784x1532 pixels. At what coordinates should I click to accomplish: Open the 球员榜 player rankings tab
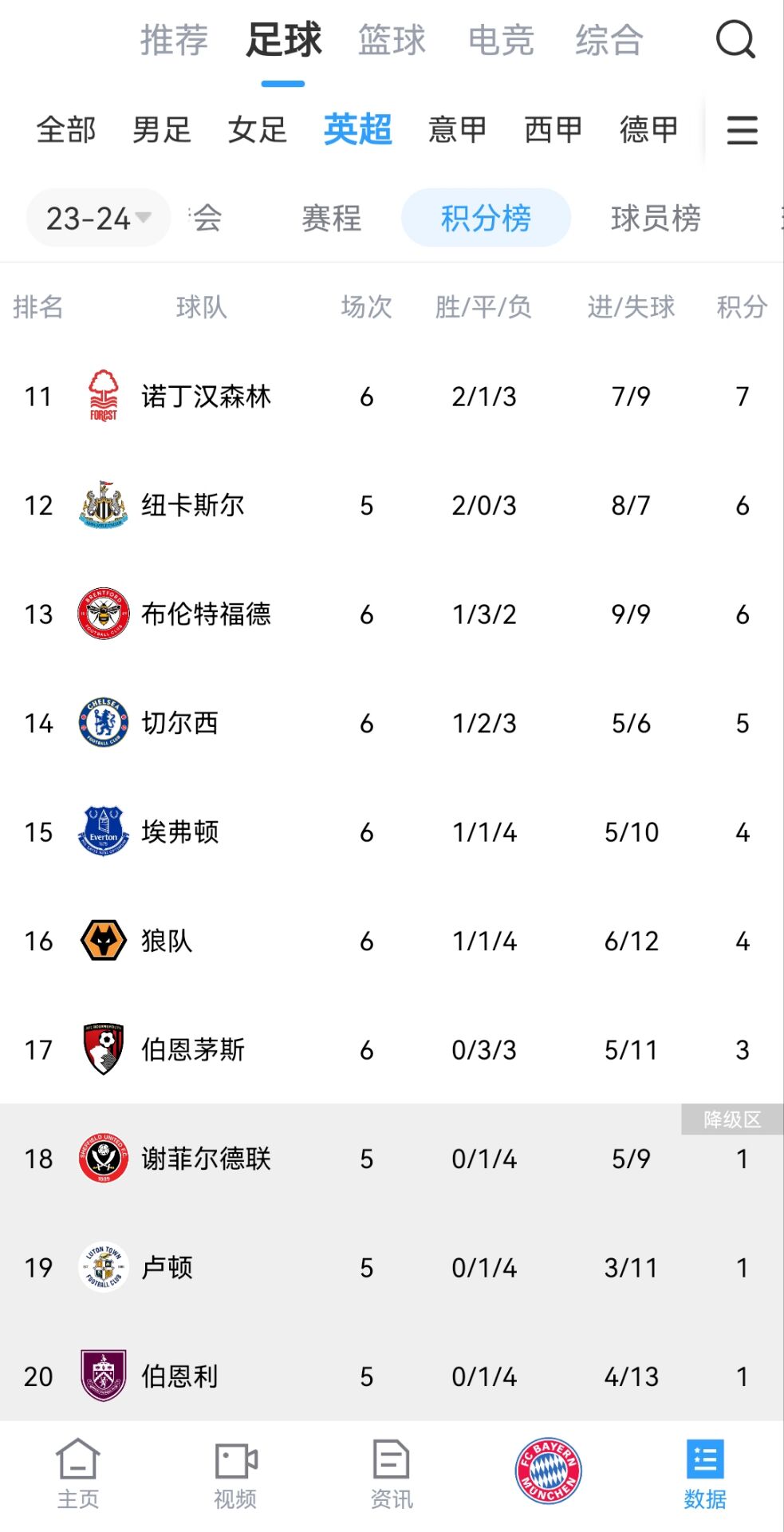[656, 218]
